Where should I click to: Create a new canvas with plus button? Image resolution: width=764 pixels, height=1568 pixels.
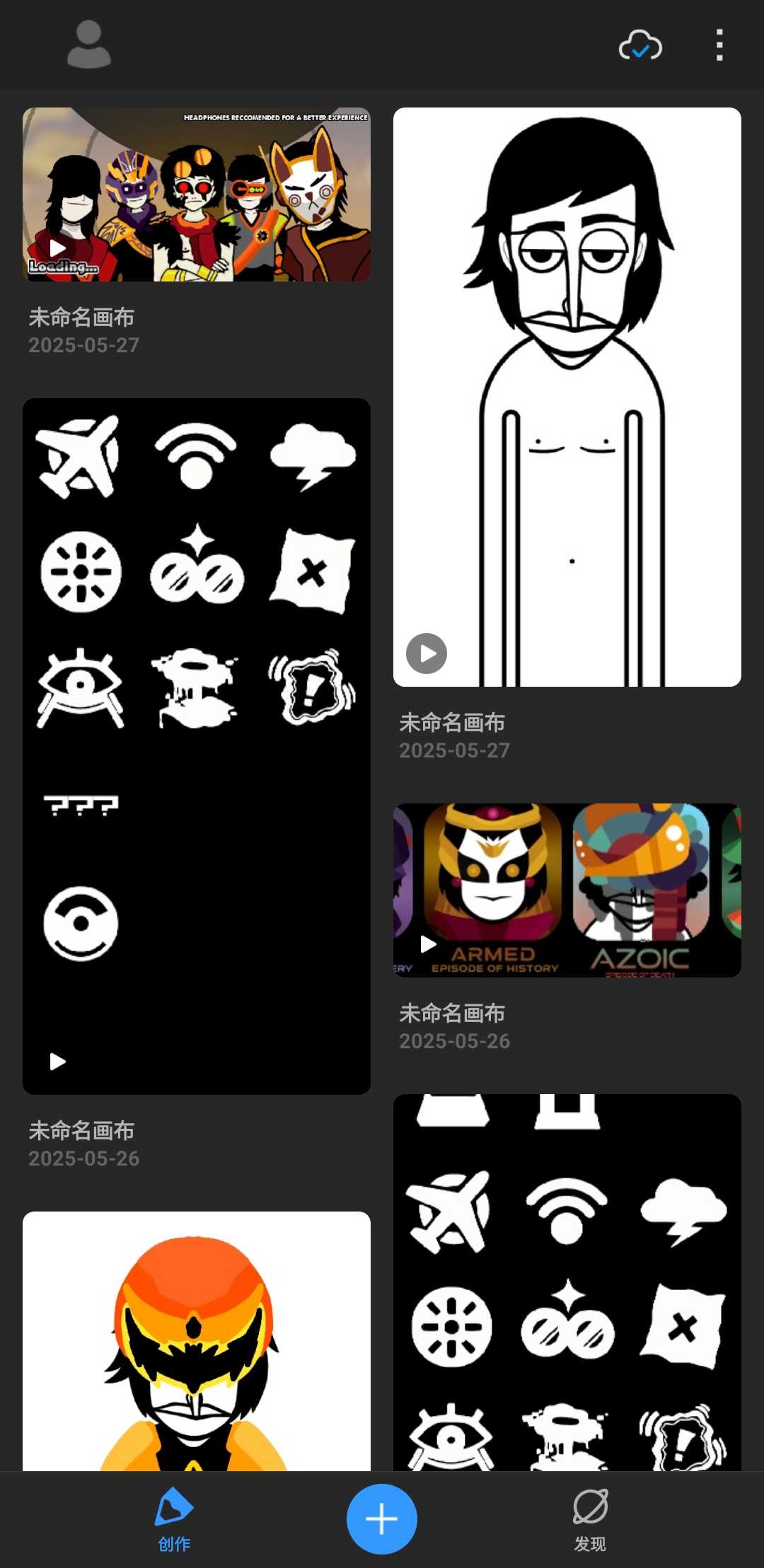pyautogui.click(x=381, y=1518)
